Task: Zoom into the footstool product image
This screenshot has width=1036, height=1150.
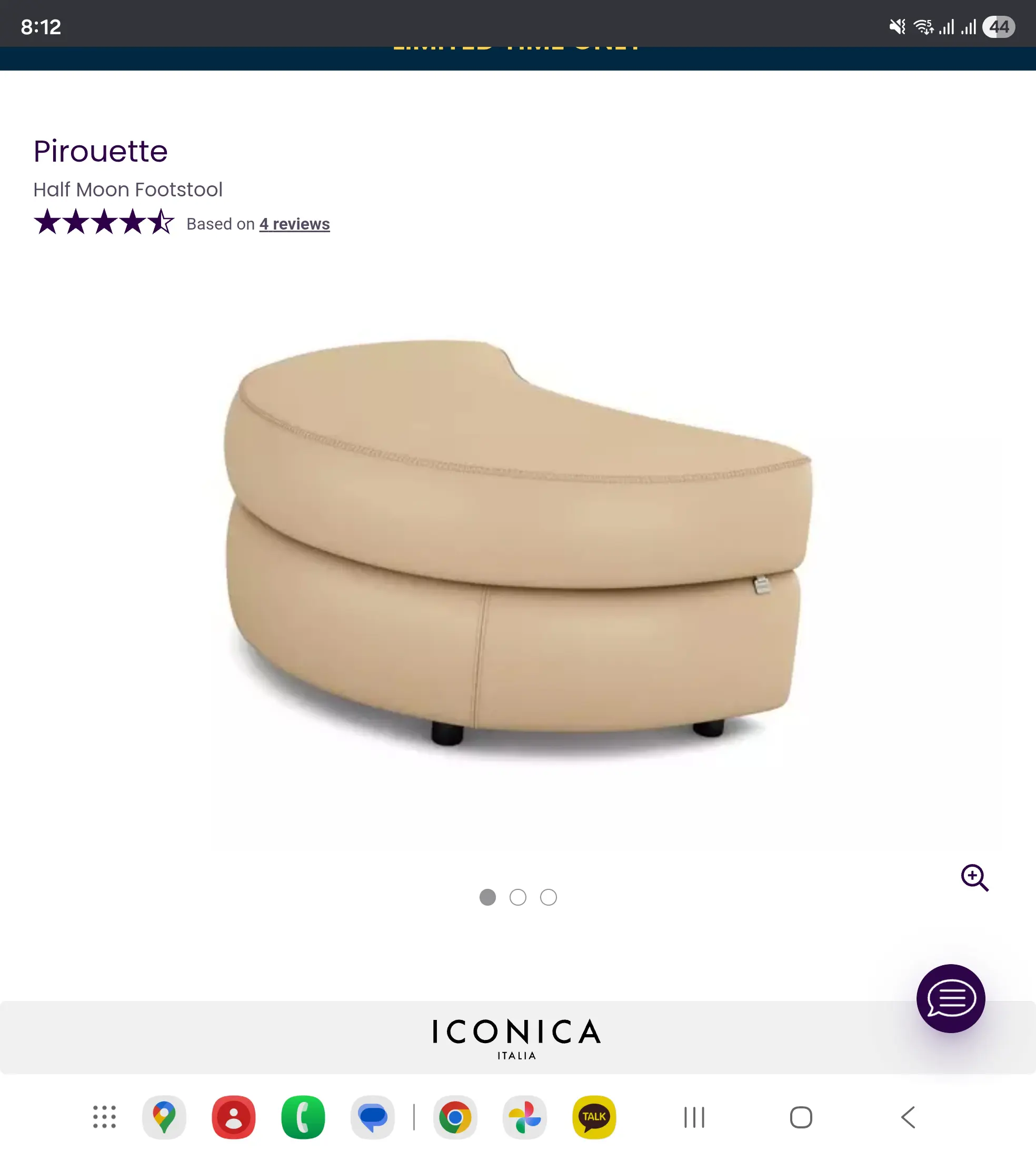Action: [x=974, y=877]
